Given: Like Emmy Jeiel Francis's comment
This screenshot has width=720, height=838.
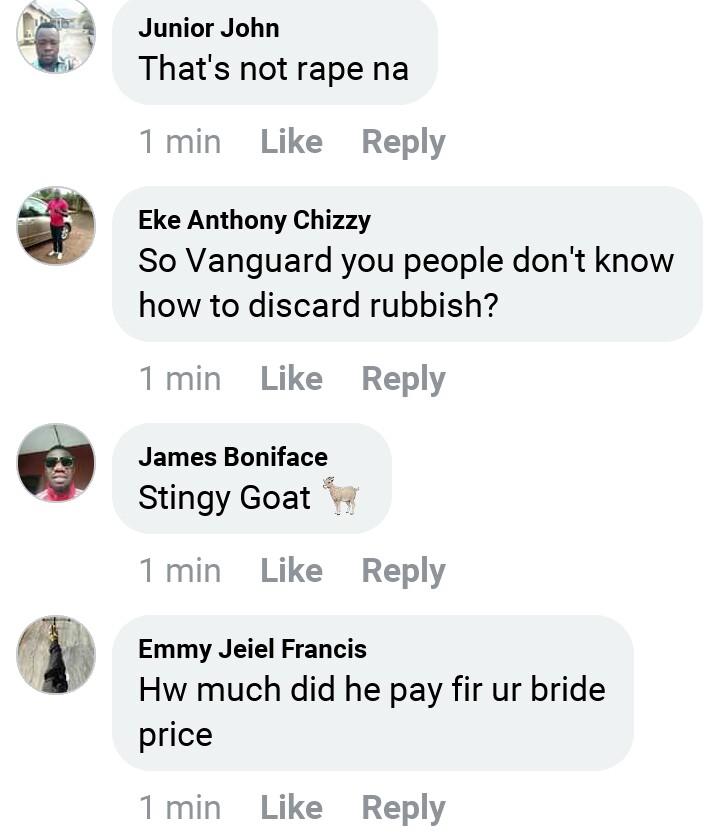Looking at the screenshot, I should pyautogui.click(x=291, y=808).
